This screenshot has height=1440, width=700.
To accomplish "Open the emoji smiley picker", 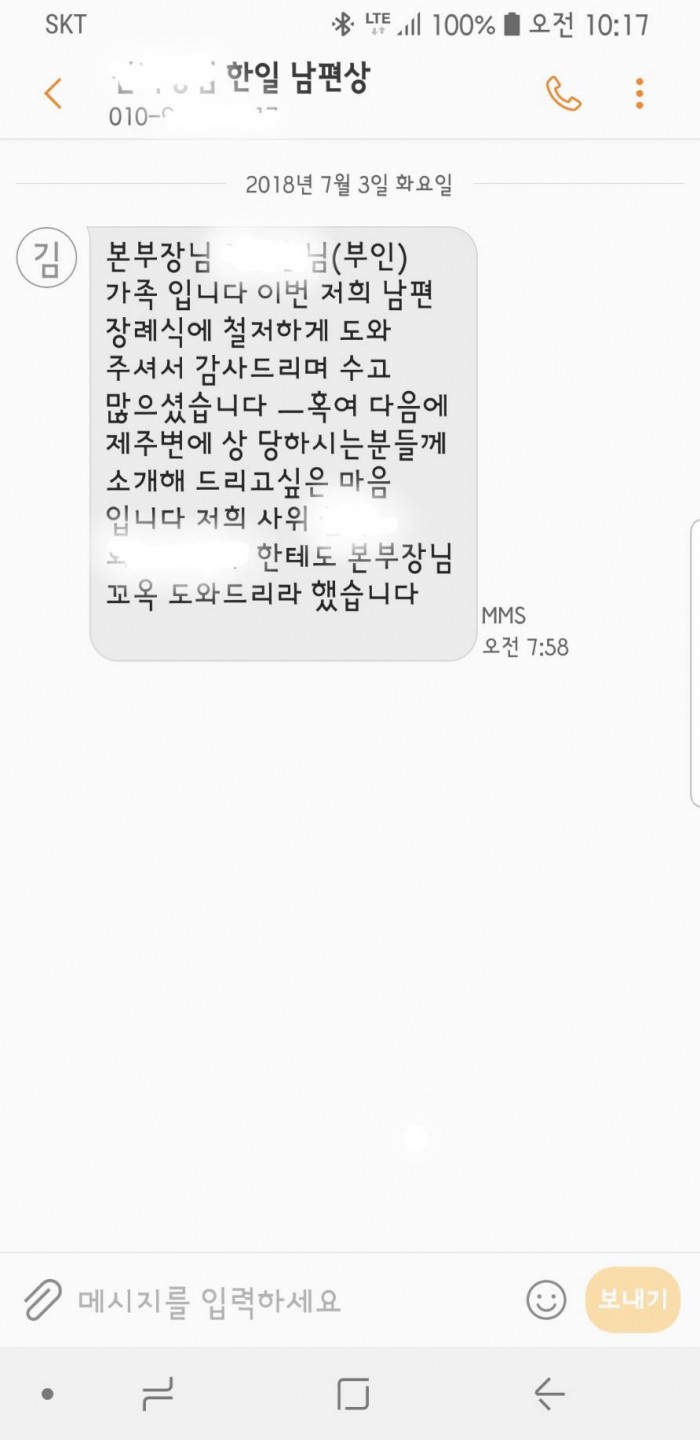I will (x=546, y=1300).
